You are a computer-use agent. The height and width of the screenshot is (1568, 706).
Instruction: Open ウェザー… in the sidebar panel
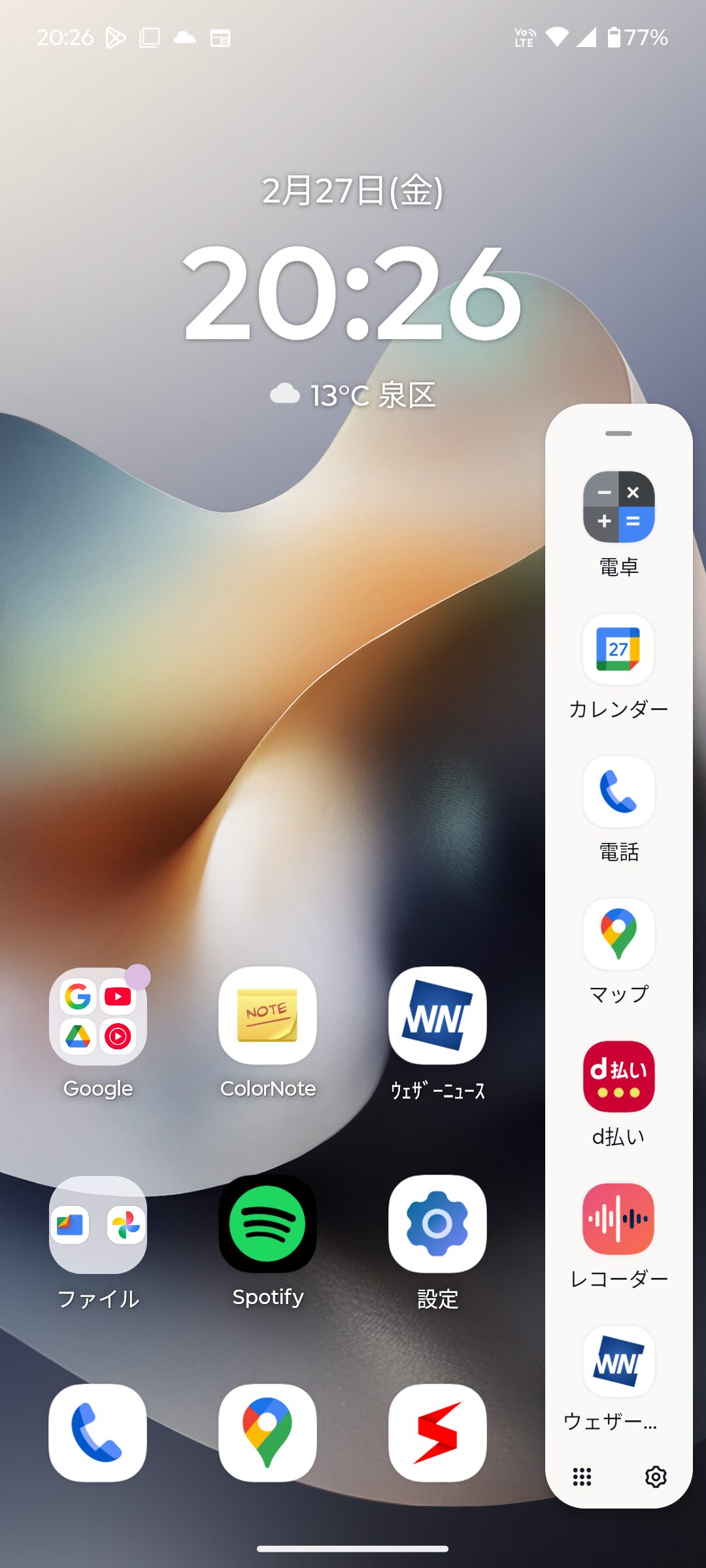pos(618,1362)
